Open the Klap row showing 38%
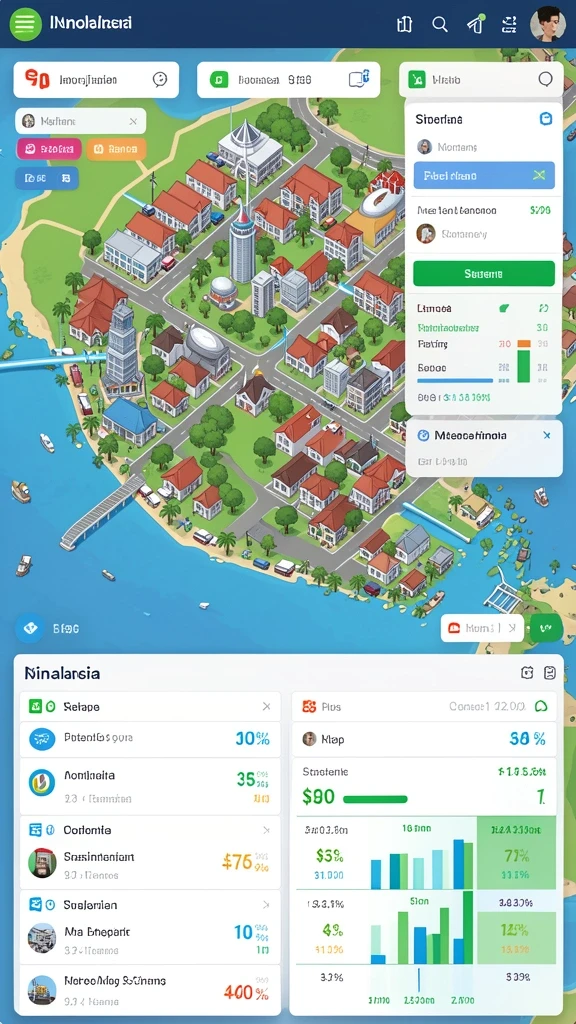This screenshot has height=1024, width=576. tap(424, 739)
